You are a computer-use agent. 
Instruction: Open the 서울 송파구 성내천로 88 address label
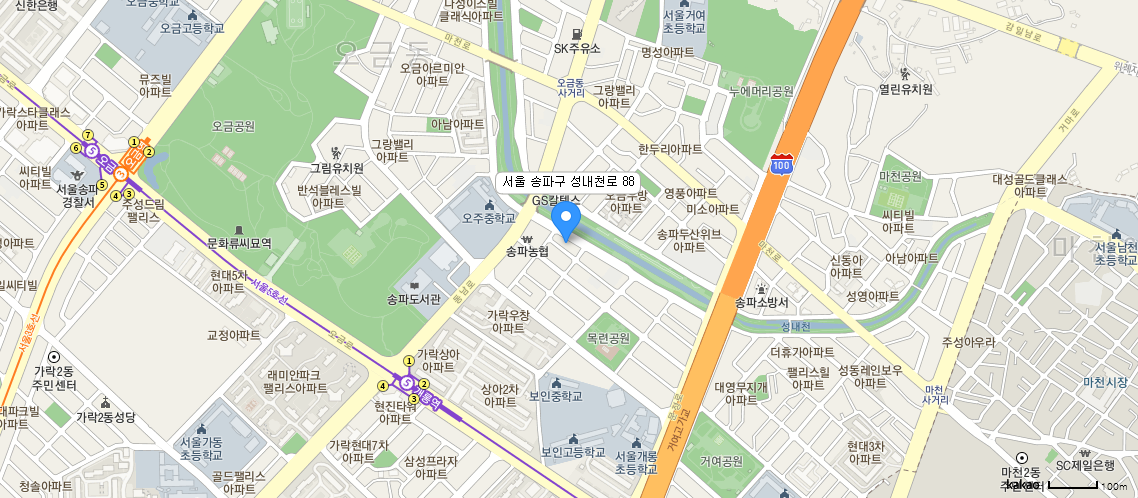pos(568,182)
